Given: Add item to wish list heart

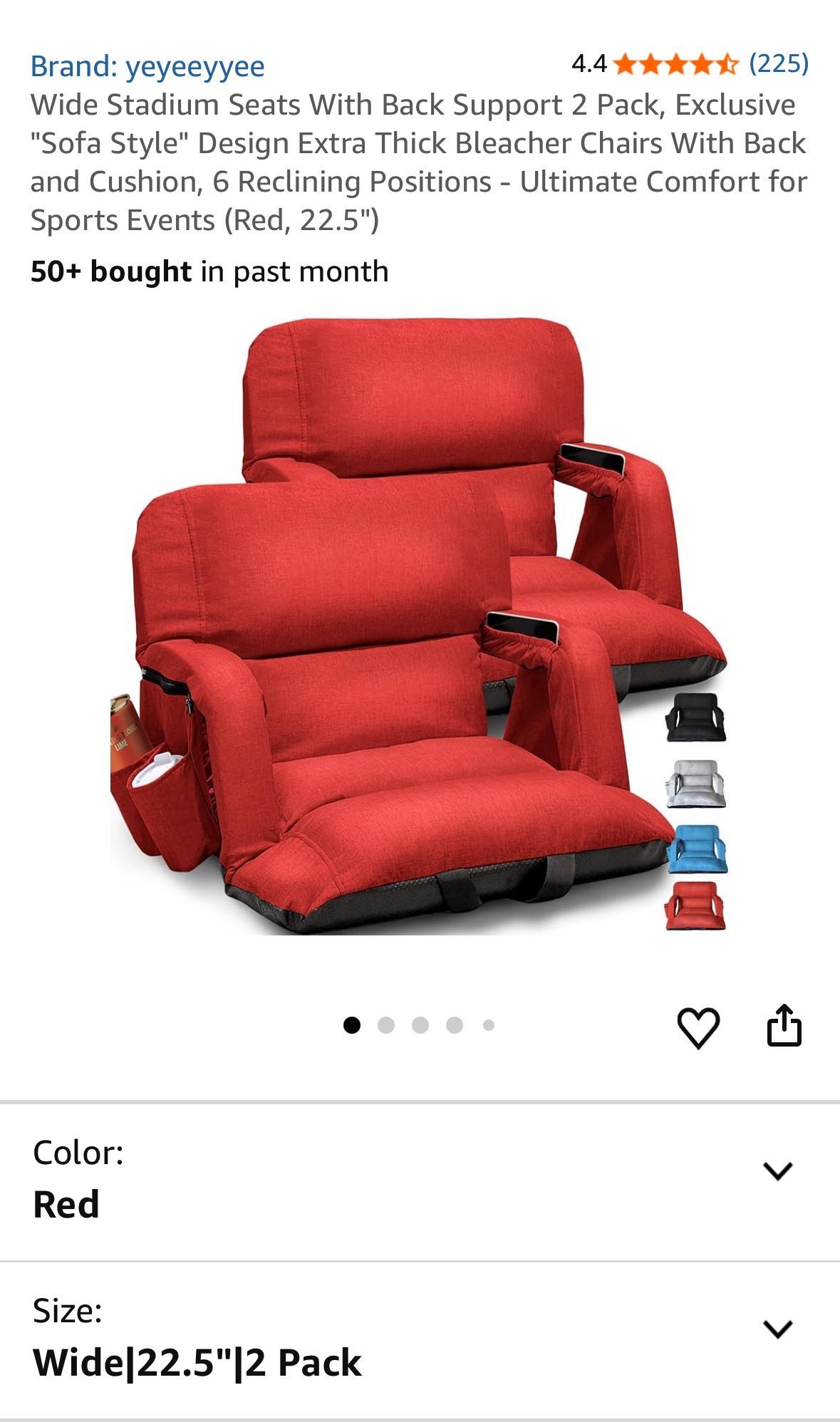Looking at the screenshot, I should (x=698, y=1027).
